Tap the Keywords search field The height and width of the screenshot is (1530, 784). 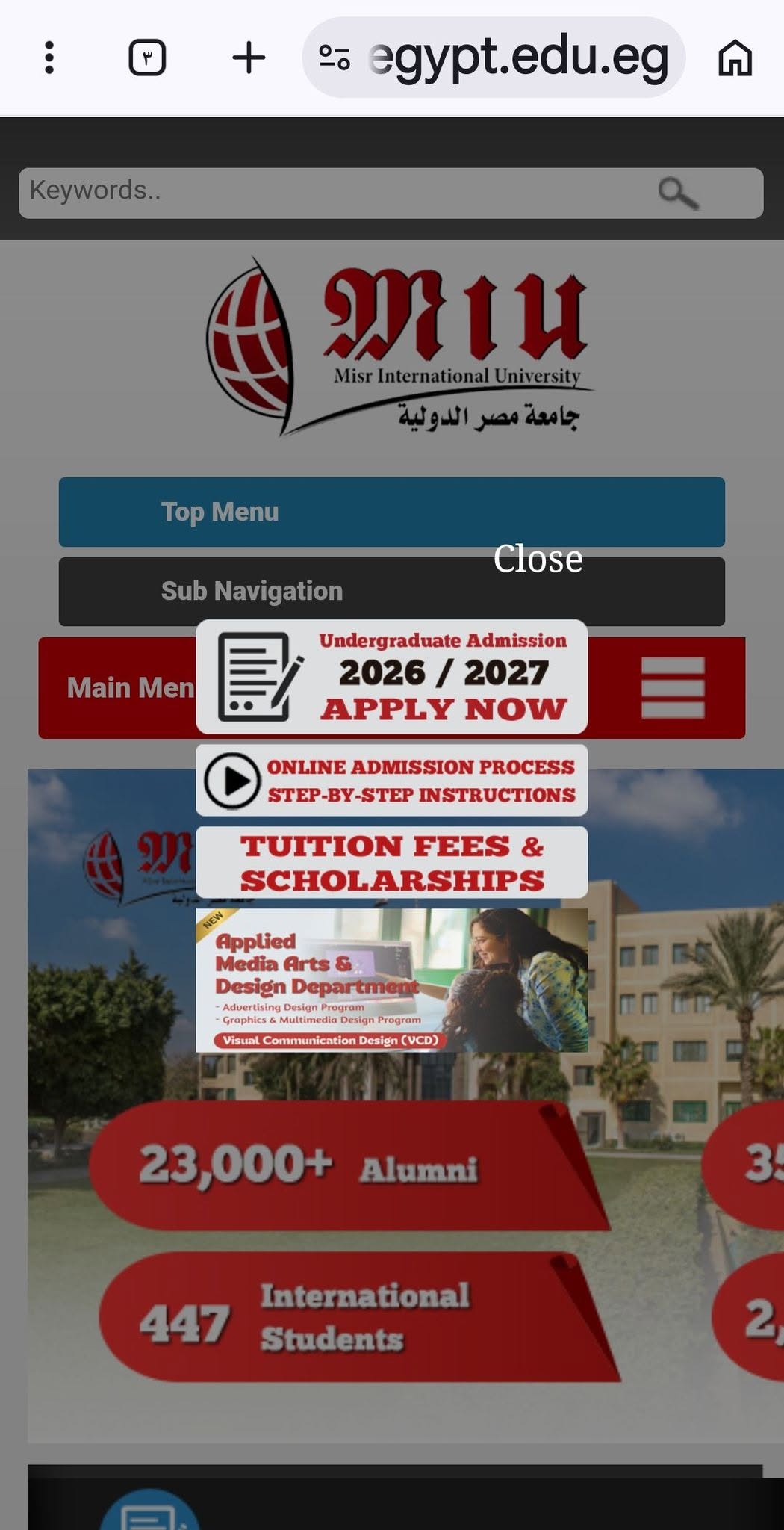(x=336, y=193)
